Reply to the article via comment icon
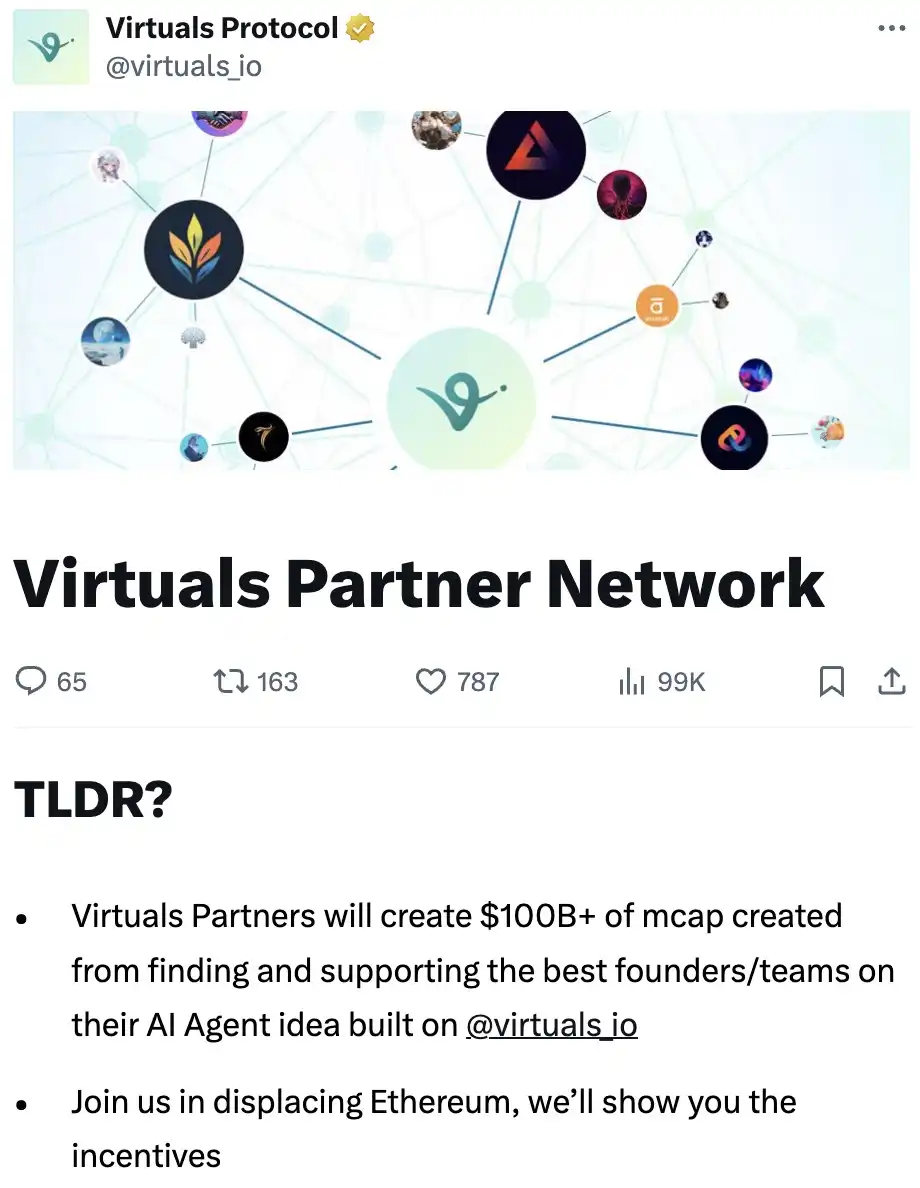This screenshot has width=920, height=1188. point(32,682)
